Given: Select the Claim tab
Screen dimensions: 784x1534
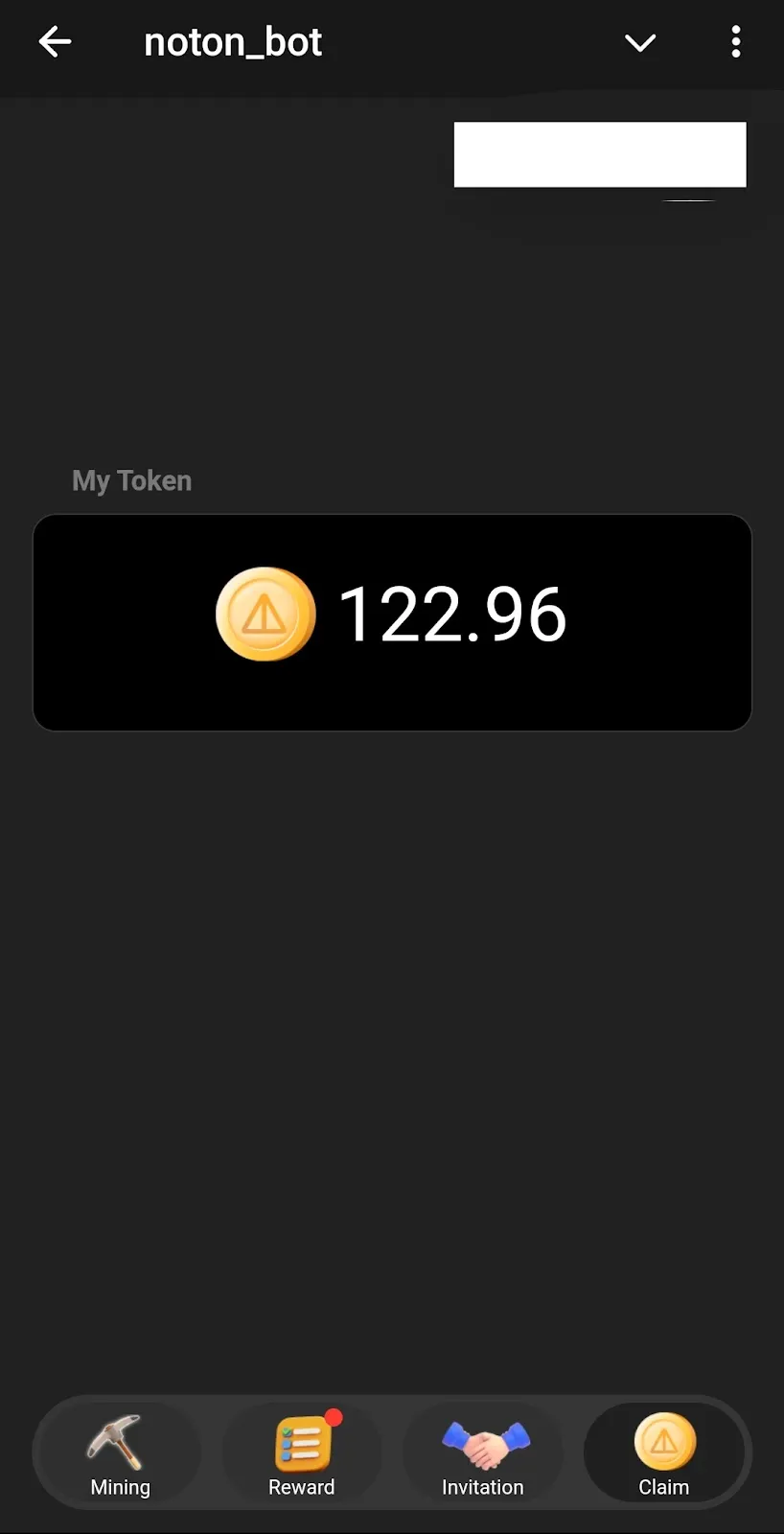Looking at the screenshot, I should point(663,1454).
